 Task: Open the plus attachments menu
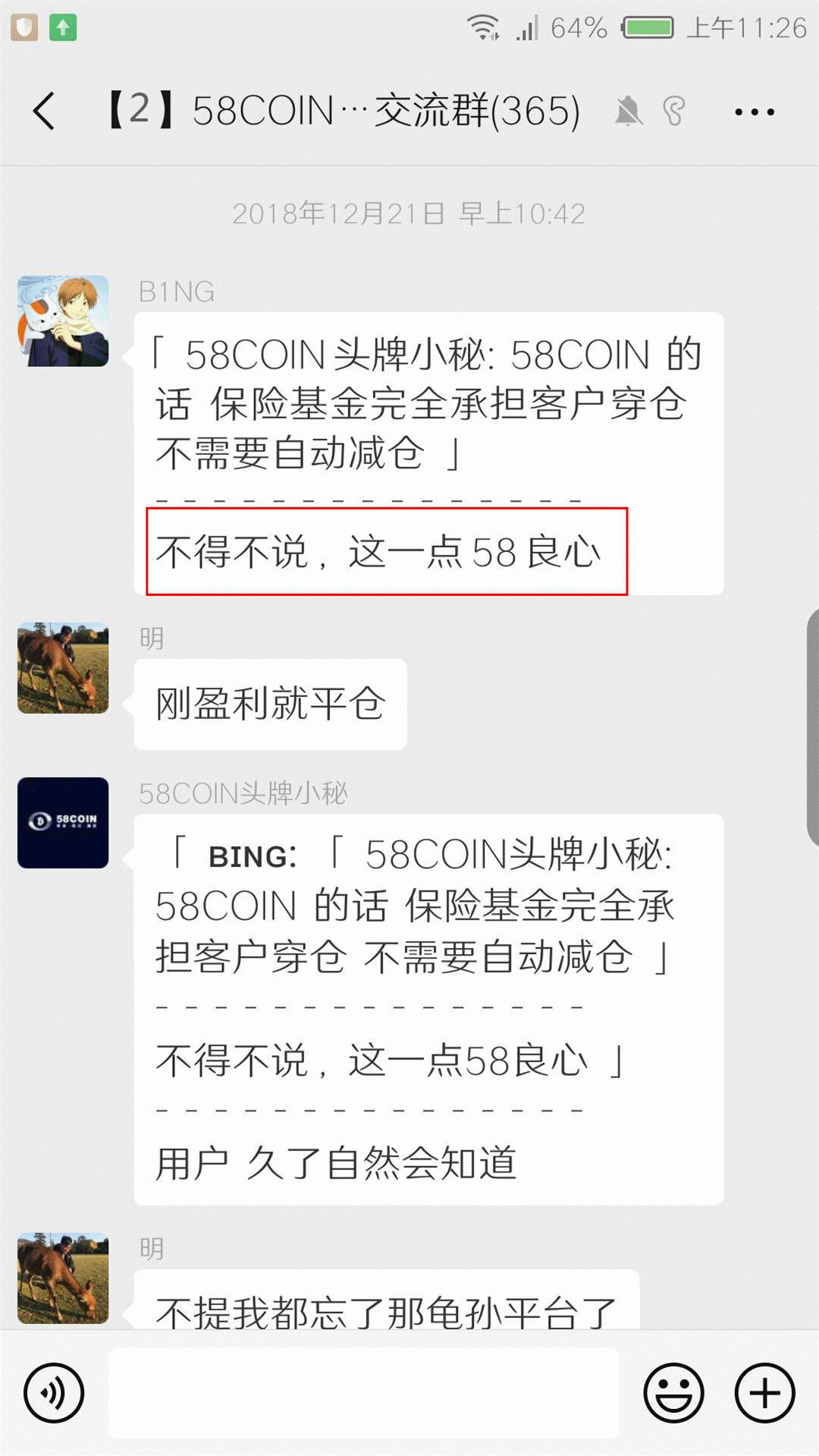click(764, 1393)
